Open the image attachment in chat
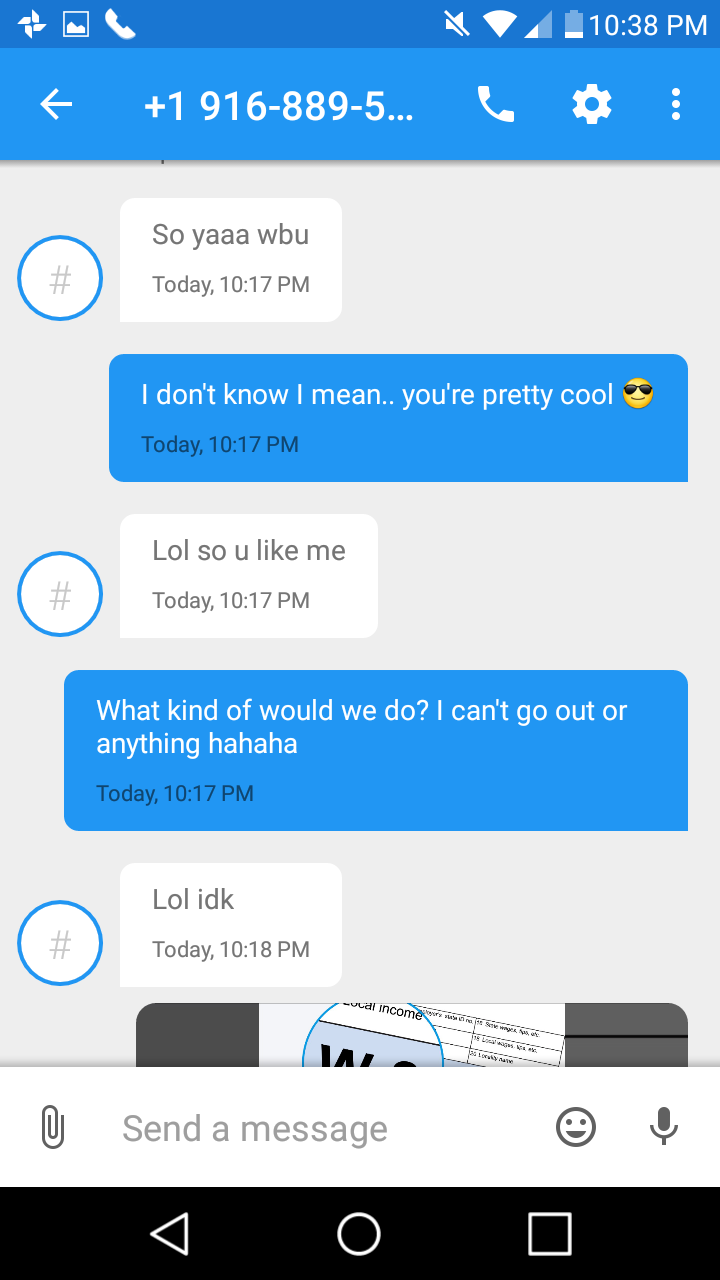The height and width of the screenshot is (1280, 720). (x=412, y=1036)
